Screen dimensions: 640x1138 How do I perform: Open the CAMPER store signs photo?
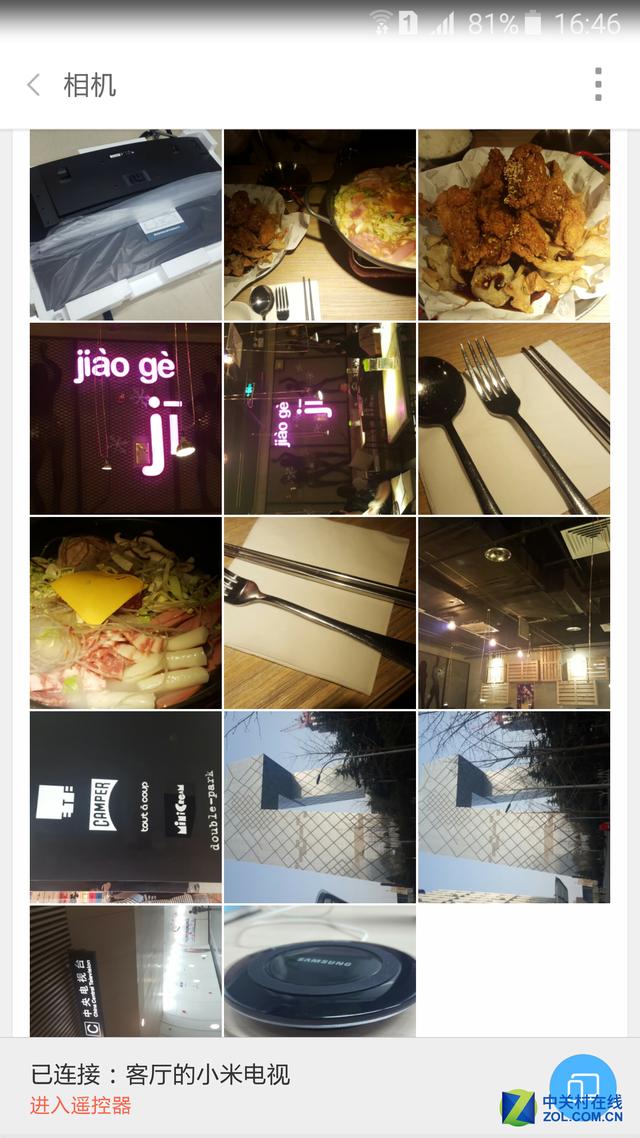coord(125,806)
